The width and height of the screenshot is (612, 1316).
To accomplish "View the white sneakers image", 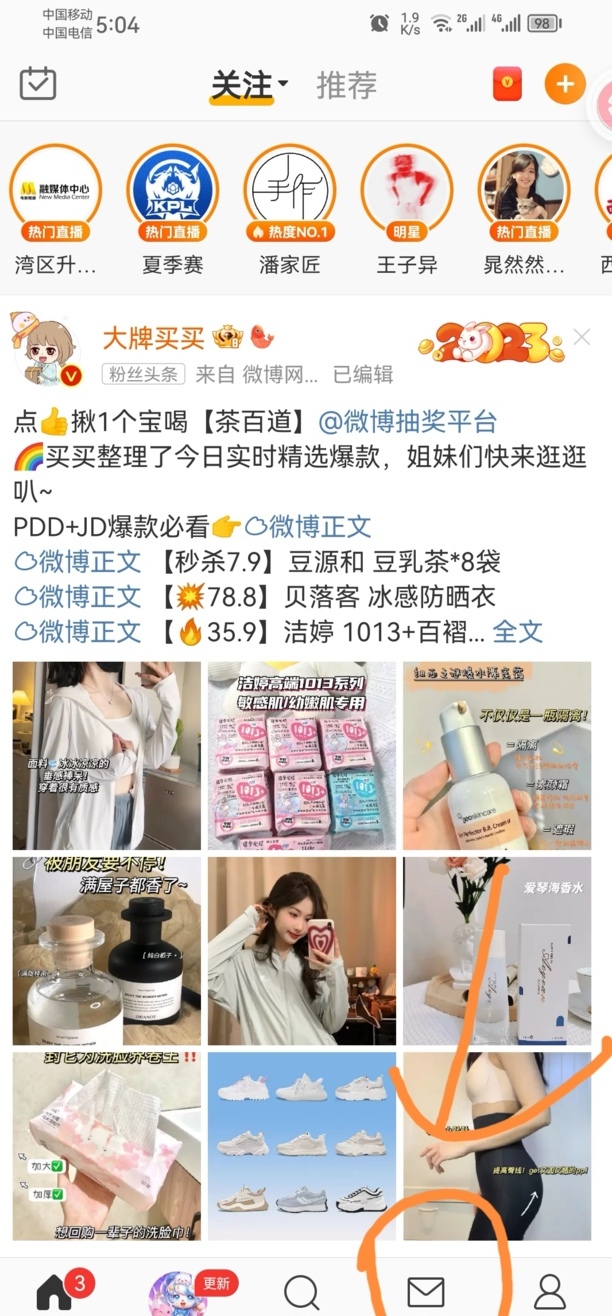I will (302, 1144).
